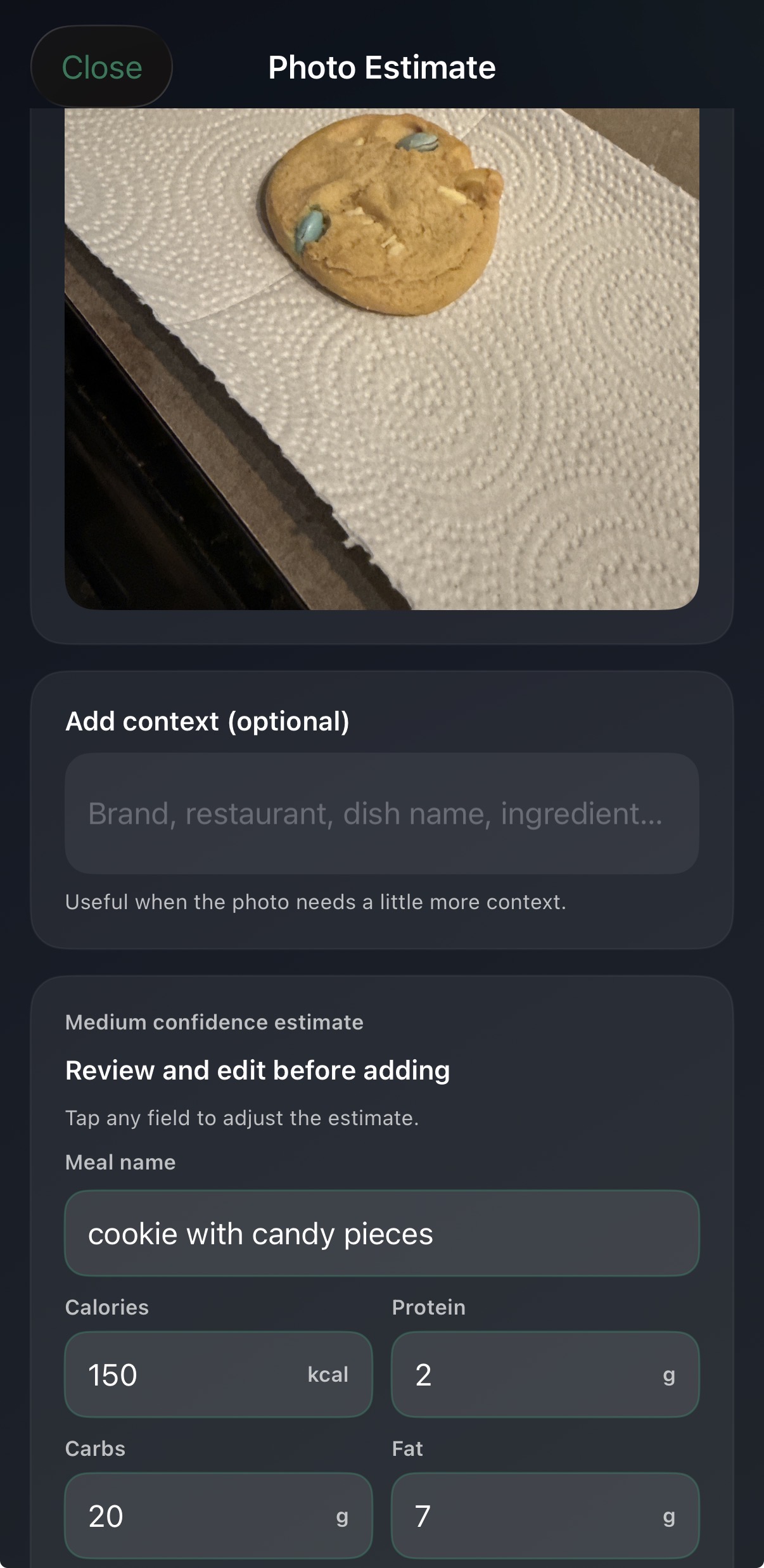Tap the Meal name label
Image resolution: width=764 pixels, height=1568 pixels.
120,1162
